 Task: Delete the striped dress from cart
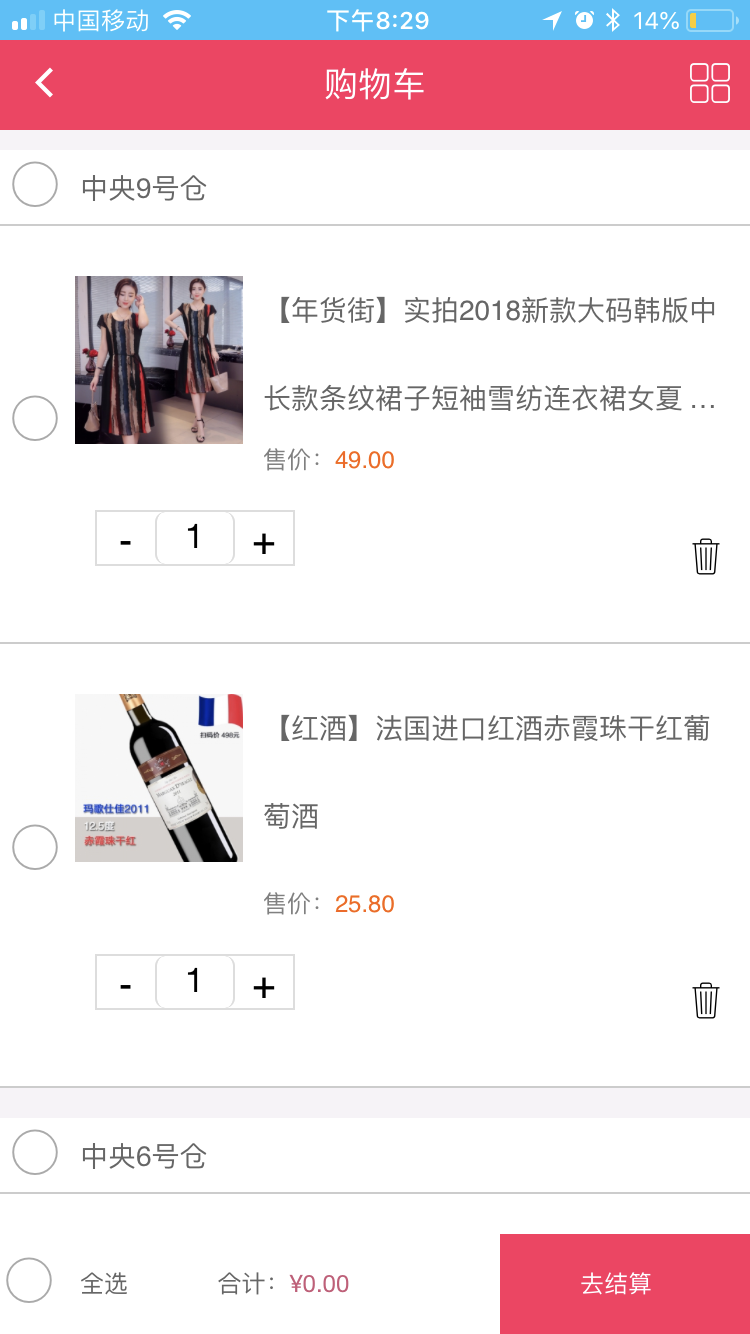coord(706,556)
